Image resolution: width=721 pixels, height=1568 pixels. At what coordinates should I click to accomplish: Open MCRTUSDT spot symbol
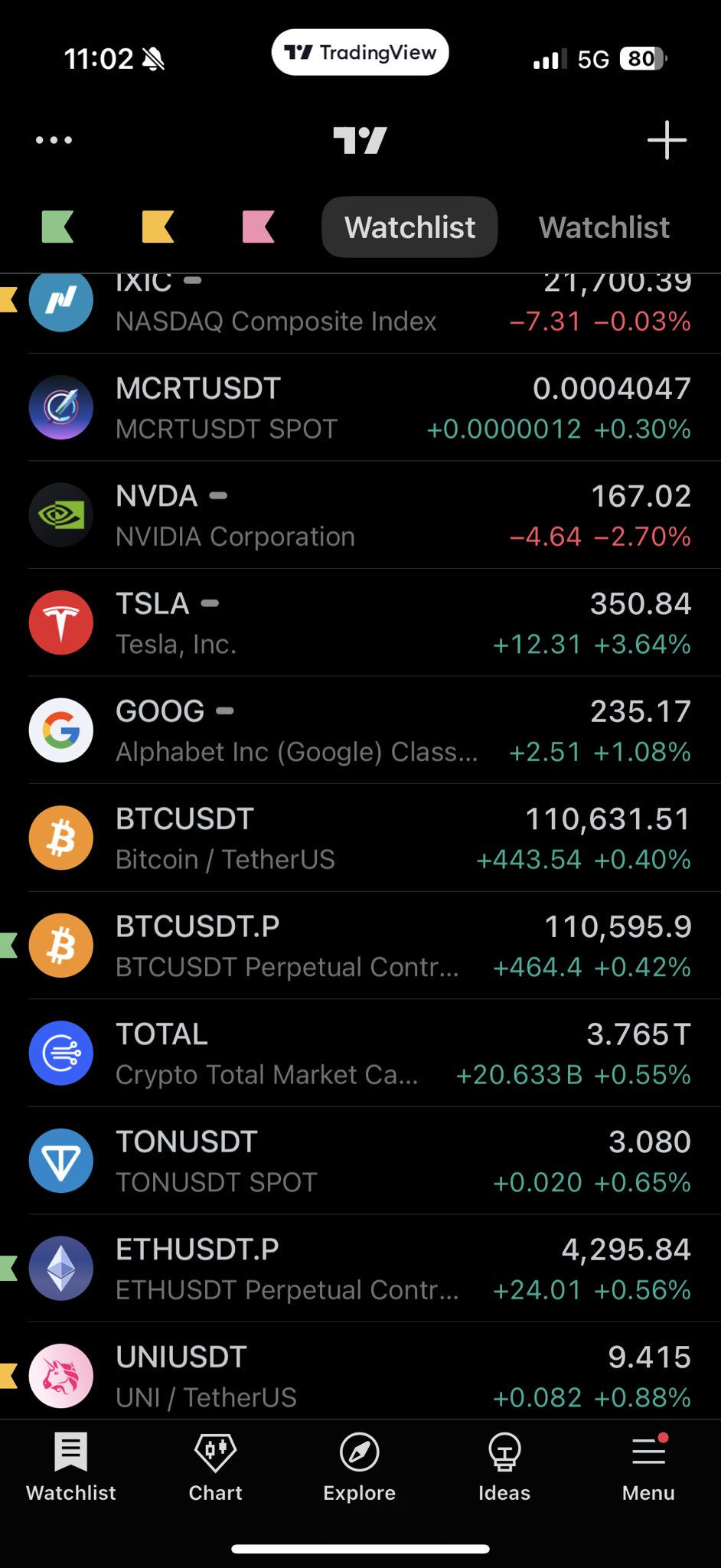tap(360, 407)
